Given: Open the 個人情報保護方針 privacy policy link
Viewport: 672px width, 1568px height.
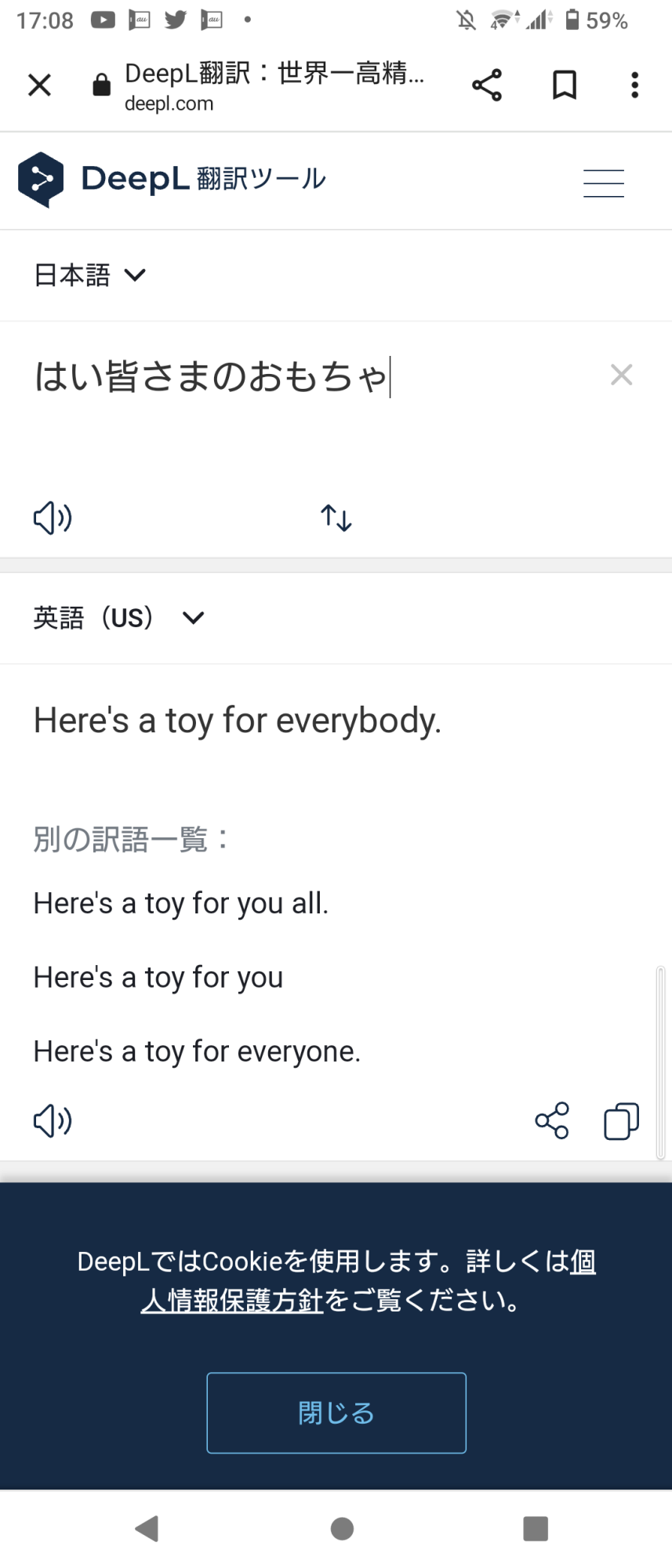Looking at the screenshot, I should coord(232,1301).
